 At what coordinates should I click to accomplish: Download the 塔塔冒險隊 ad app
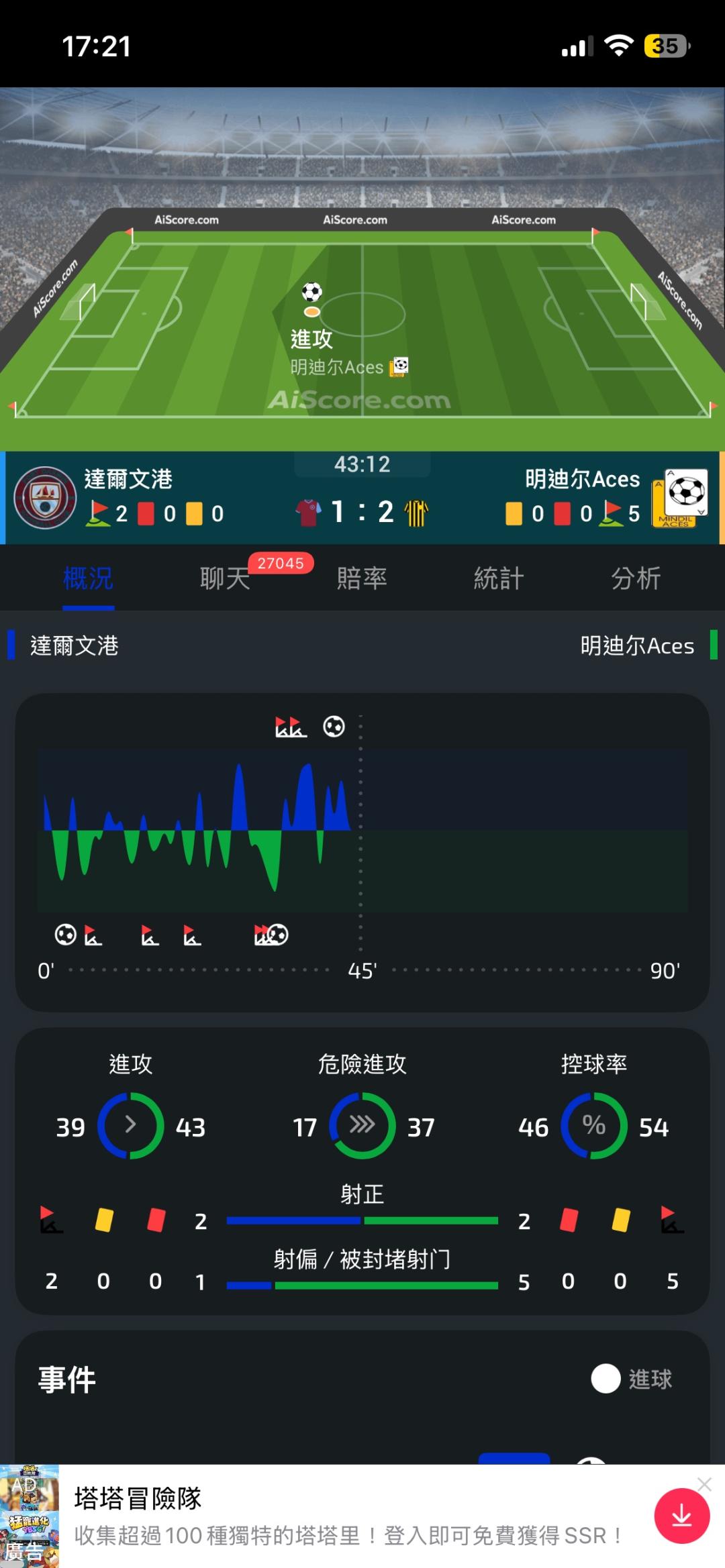681,1516
